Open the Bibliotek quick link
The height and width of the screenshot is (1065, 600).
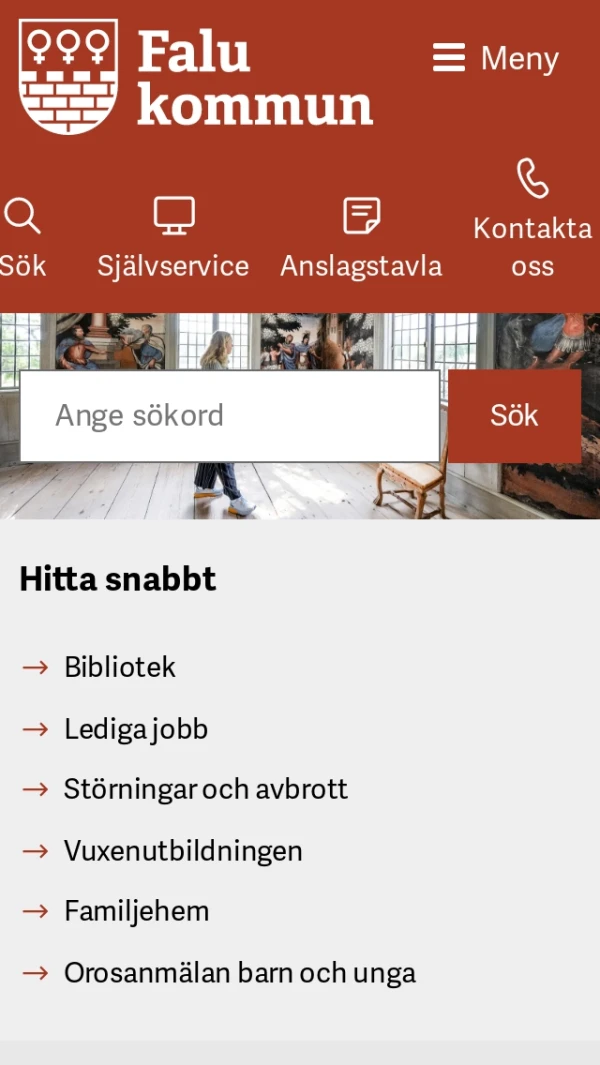(120, 667)
